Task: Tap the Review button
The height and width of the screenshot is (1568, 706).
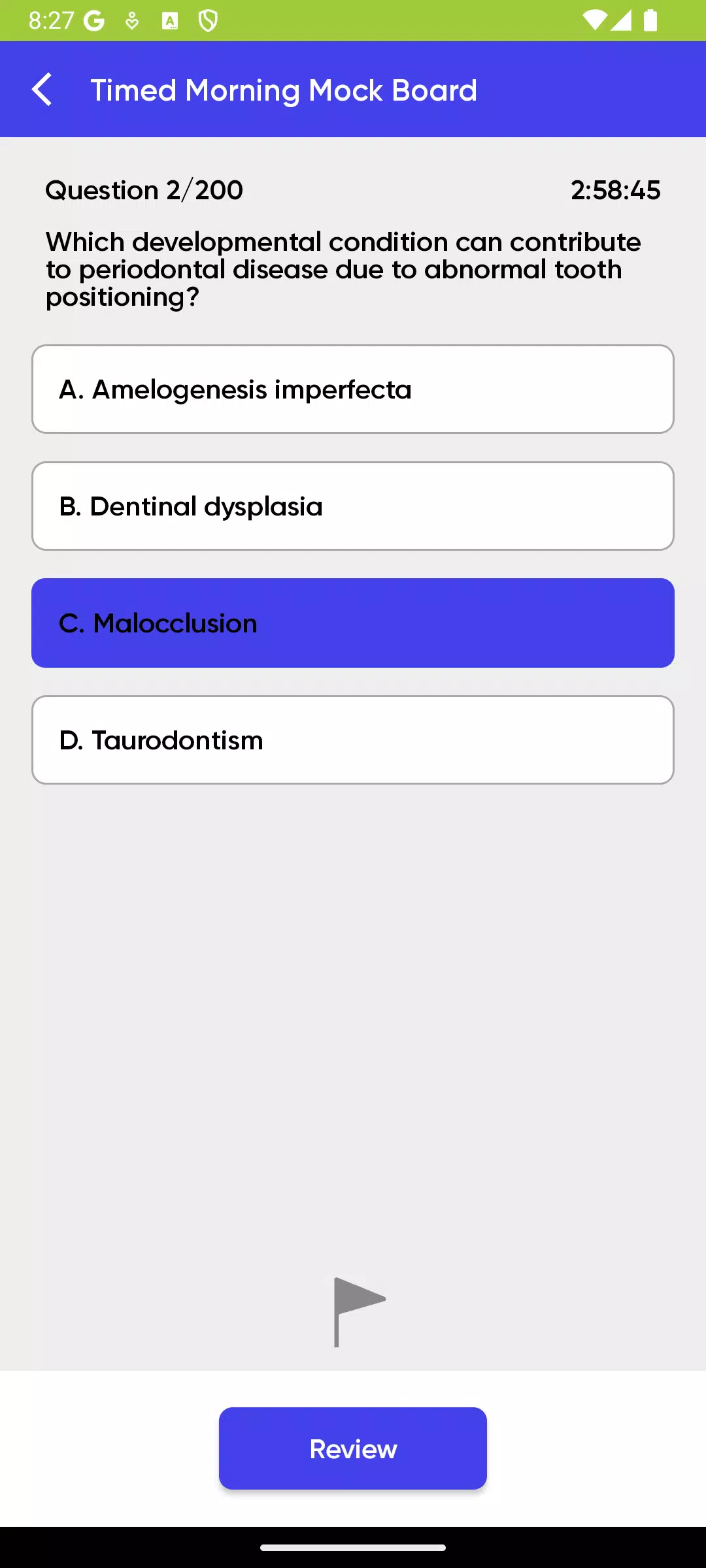Action: pos(353,1448)
